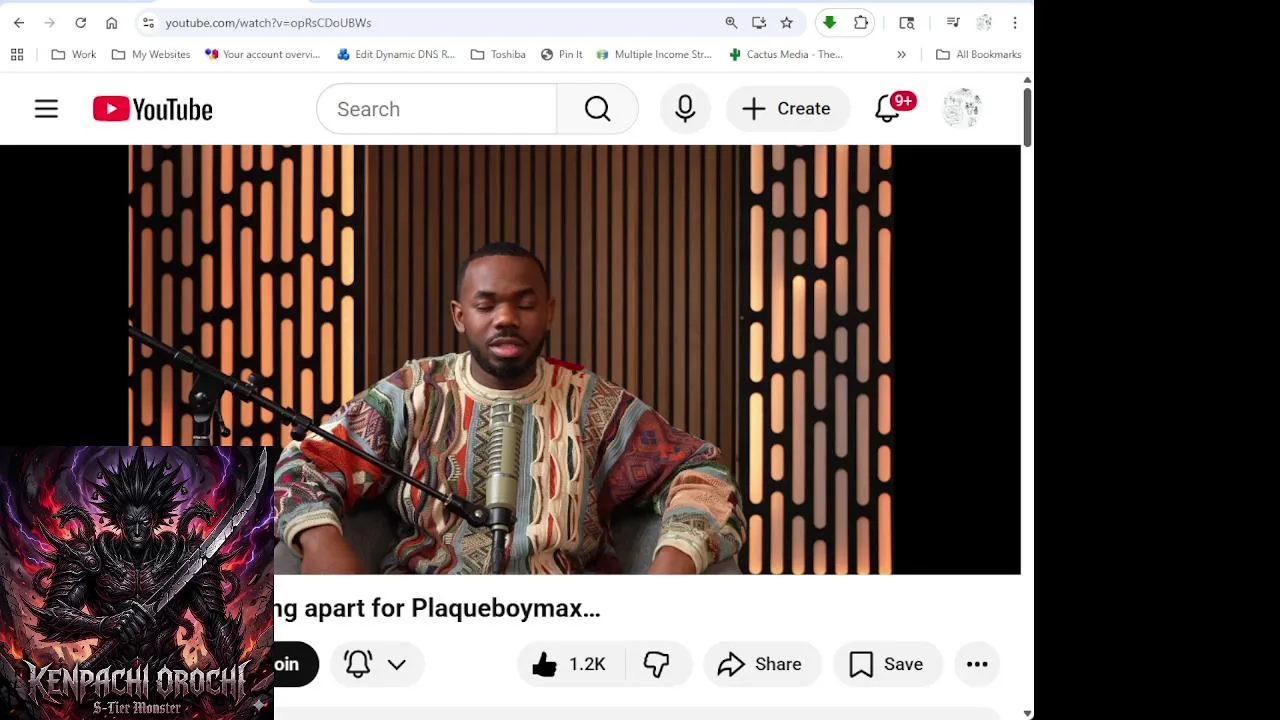Open the Create menu
Screen dimensions: 1280x720
coord(787,109)
